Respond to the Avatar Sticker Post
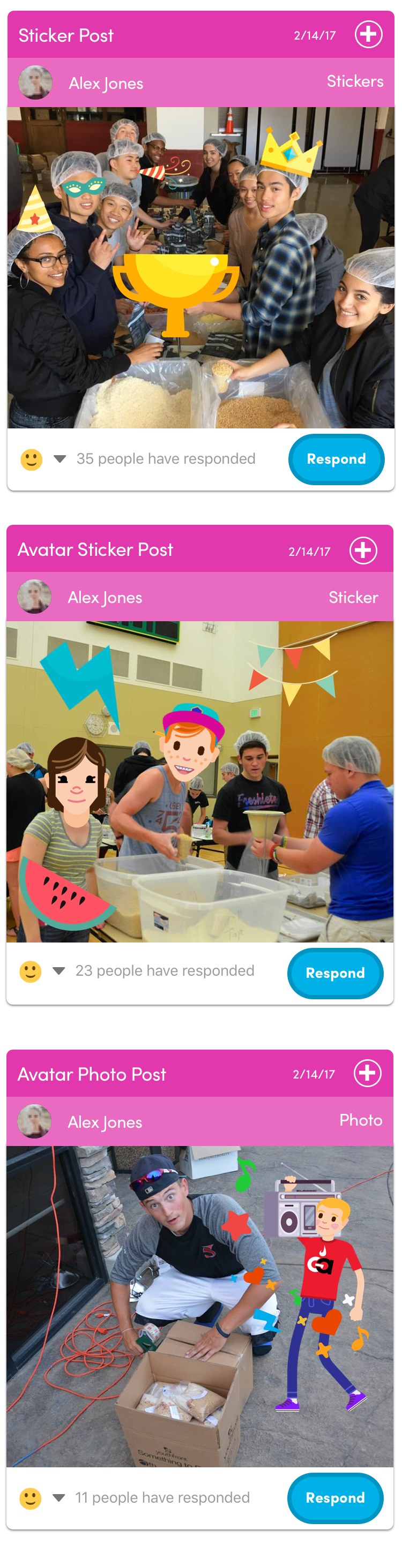The image size is (402, 1568). [x=335, y=973]
